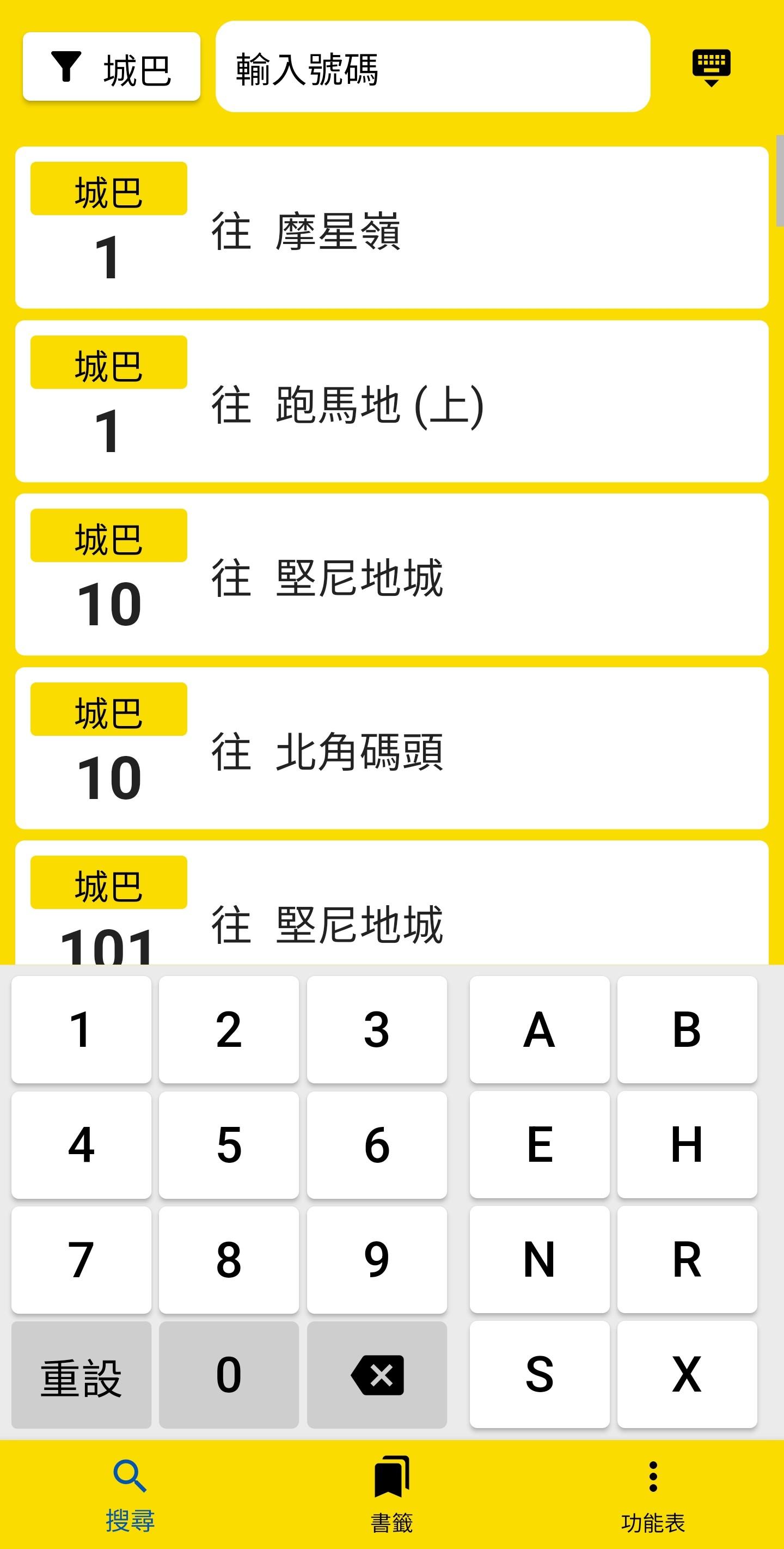This screenshot has height=1549, width=784.
Task: Open route 1 towards 跑馬地 (上)
Action: tap(392, 401)
